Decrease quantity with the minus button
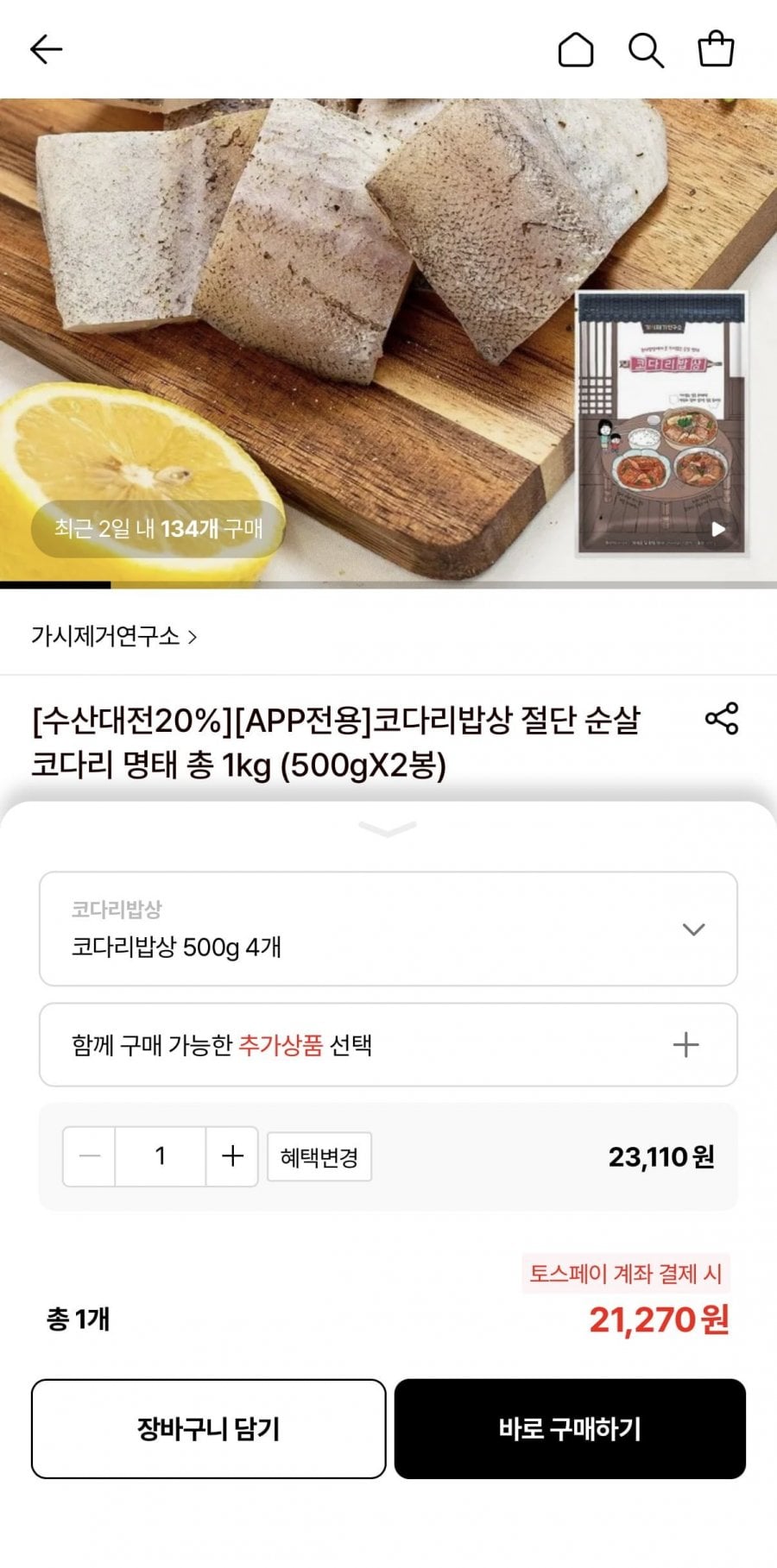The height and width of the screenshot is (1568, 777). [x=90, y=1156]
